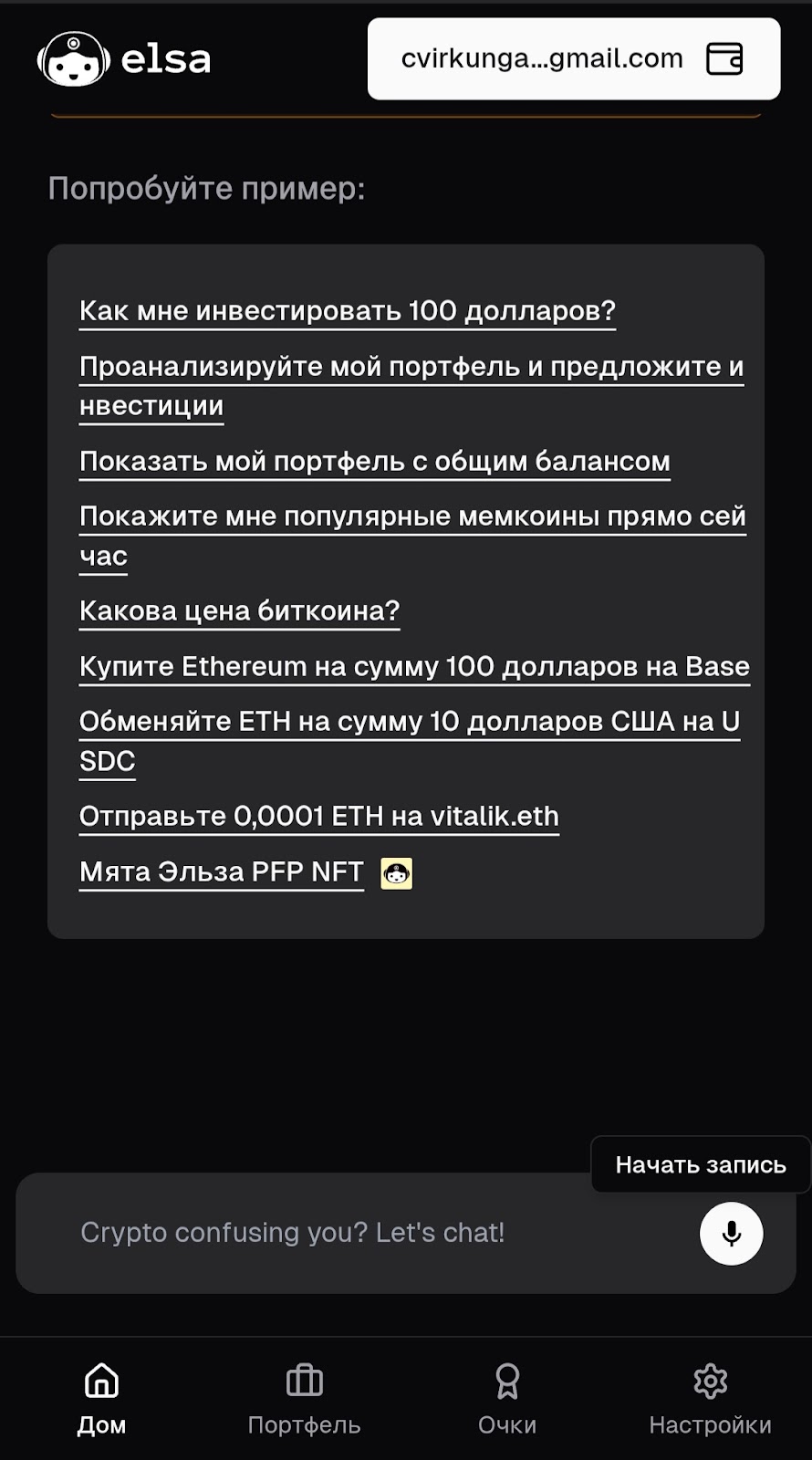Select example "Как мне инвестировать 100 долларов?"
This screenshot has width=812, height=1460.
coord(347,311)
